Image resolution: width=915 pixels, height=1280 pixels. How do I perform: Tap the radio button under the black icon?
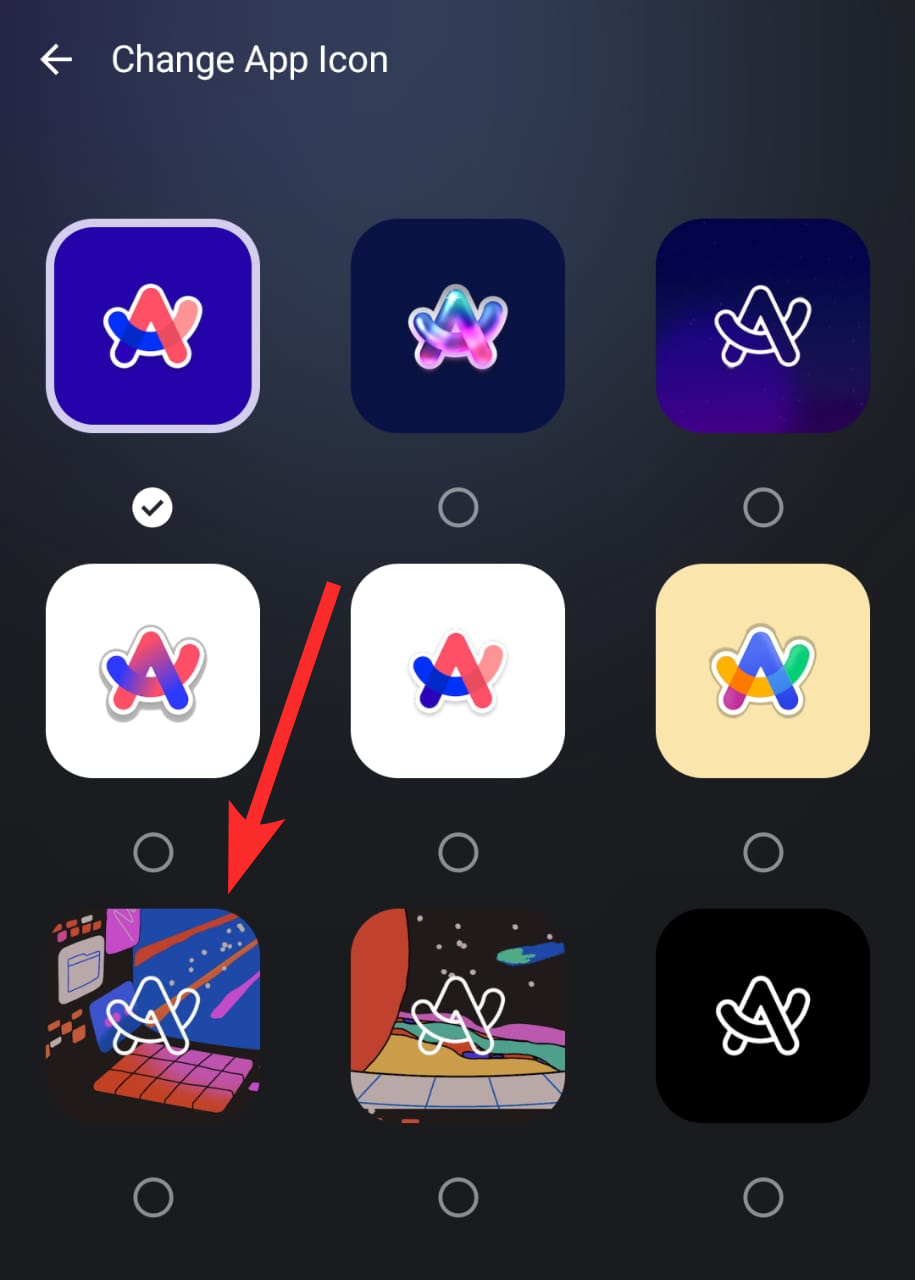[x=763, y=1197]
